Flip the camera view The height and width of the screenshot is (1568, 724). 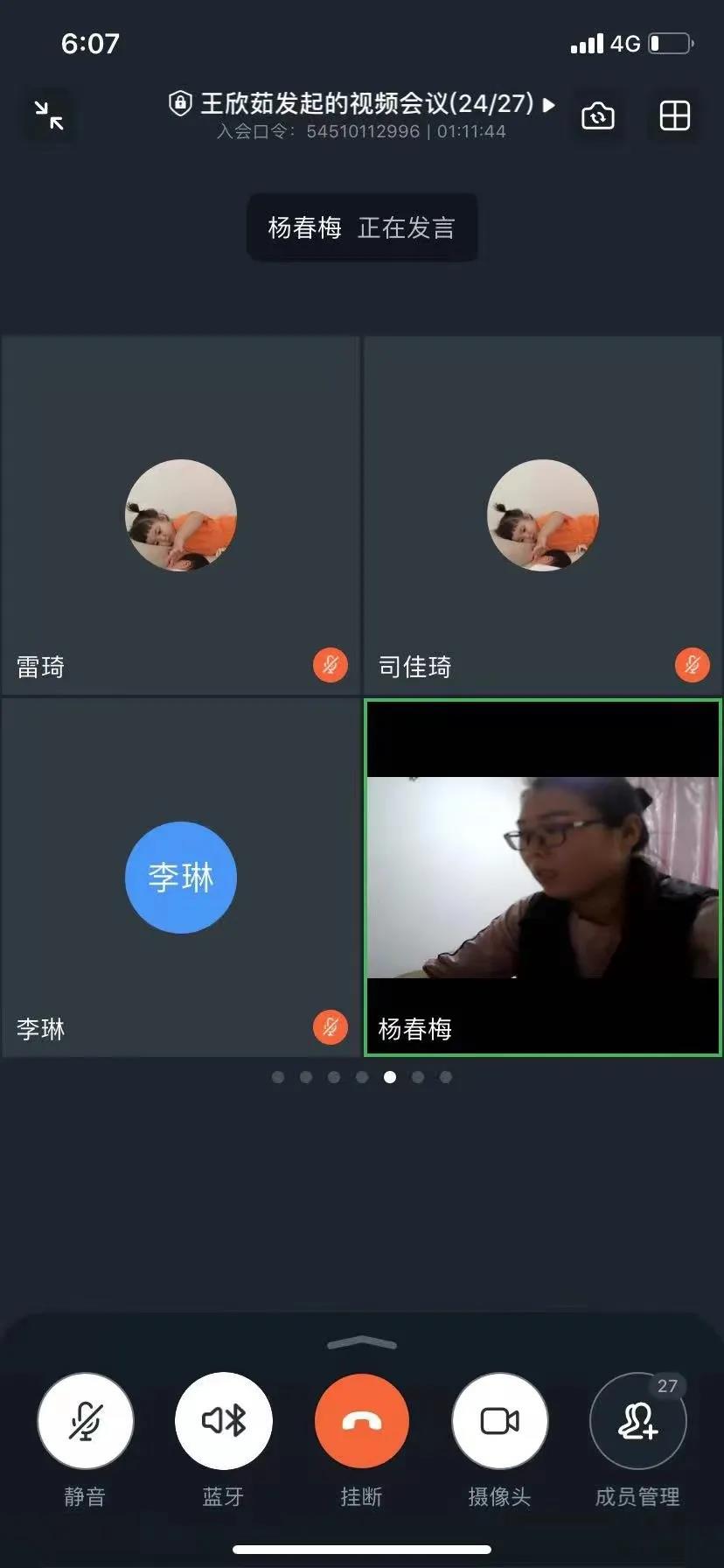click(x=598, y=115)
